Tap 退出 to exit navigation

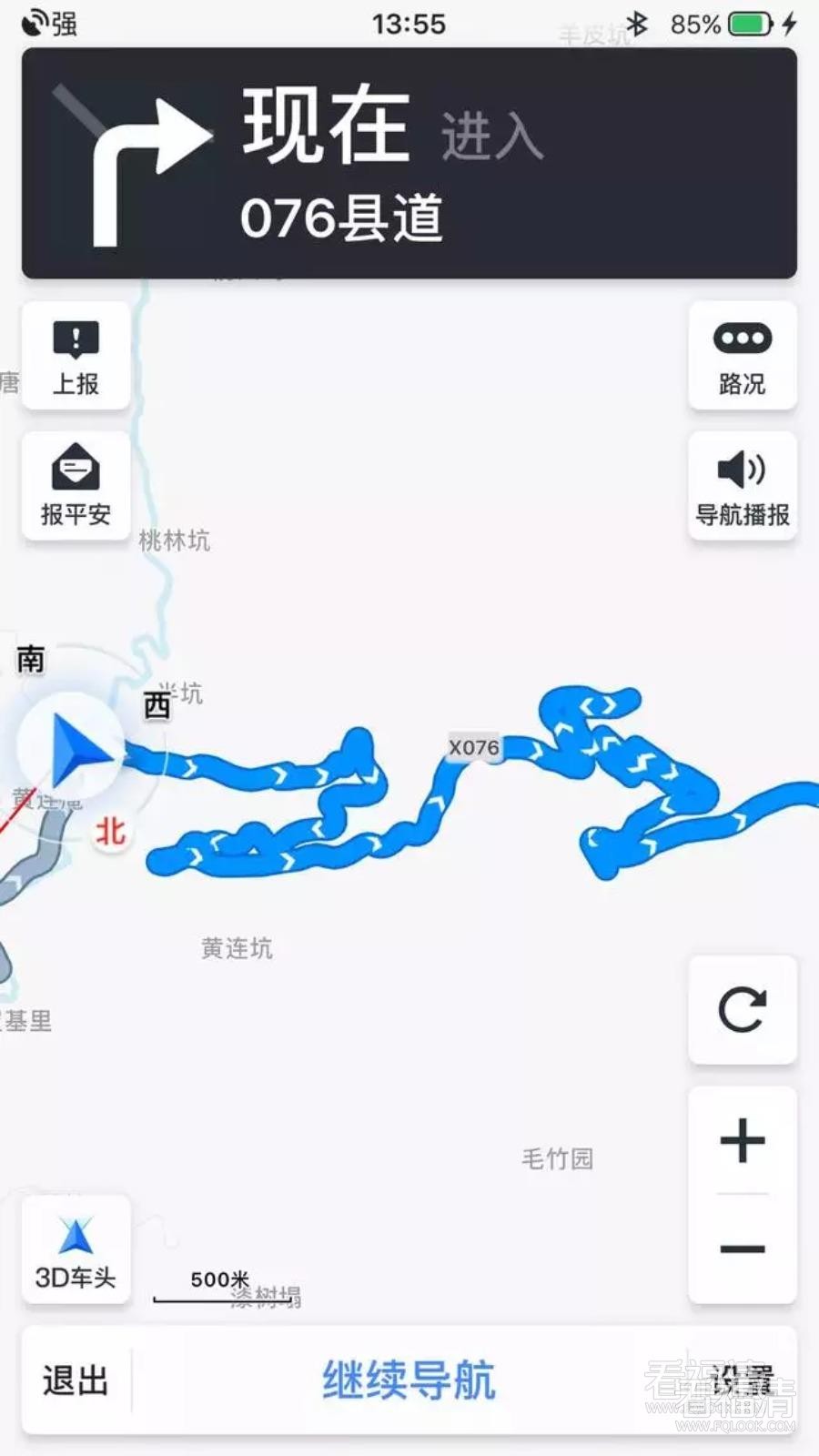coord(76,1380)
